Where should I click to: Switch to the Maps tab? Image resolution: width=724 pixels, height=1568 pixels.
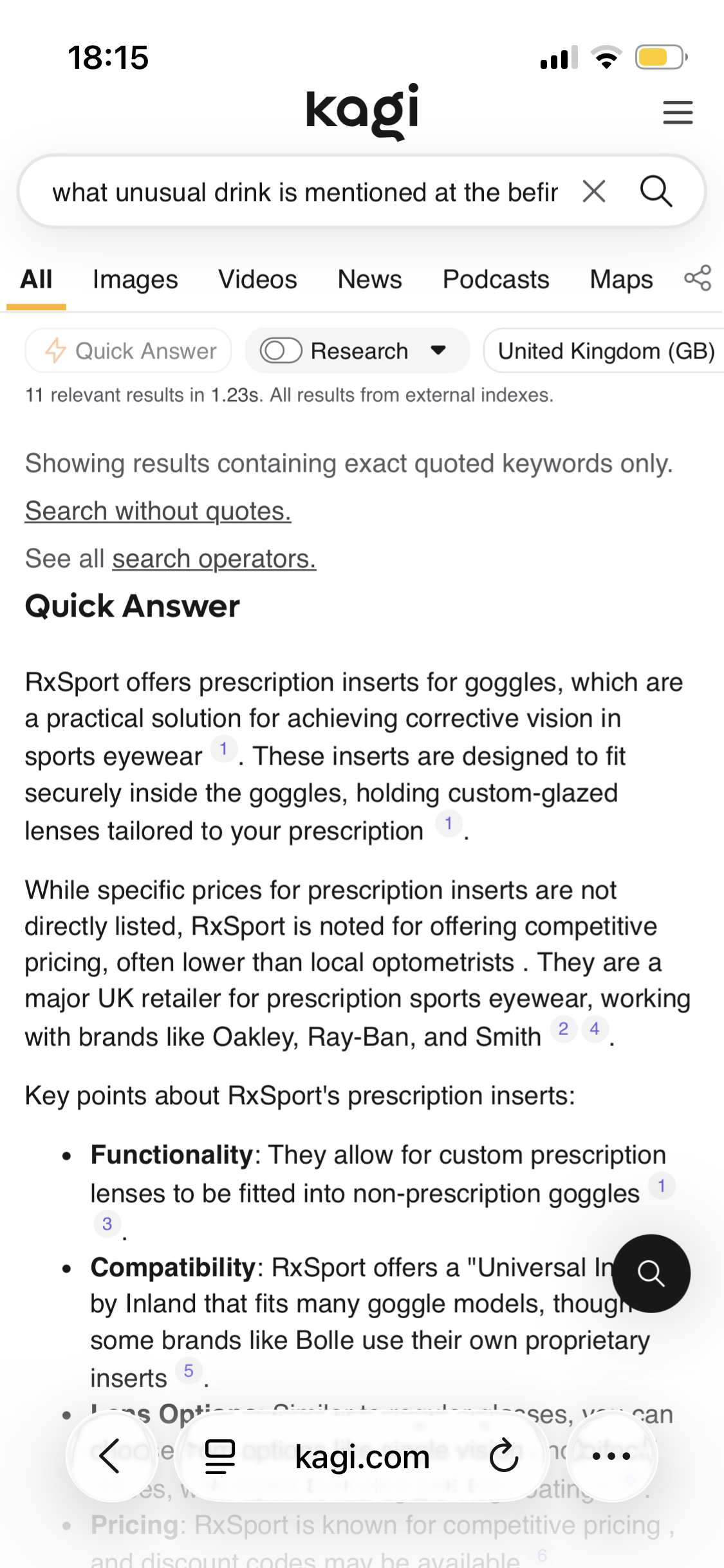pyautogui.click(x=621, y=279)
